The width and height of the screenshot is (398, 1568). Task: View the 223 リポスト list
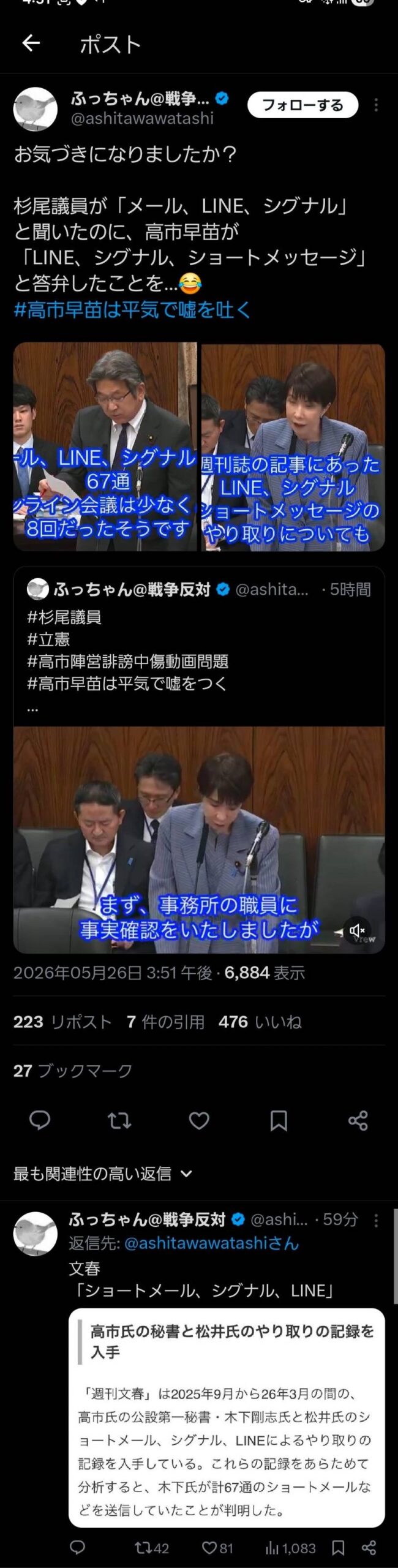(62, 1022)
